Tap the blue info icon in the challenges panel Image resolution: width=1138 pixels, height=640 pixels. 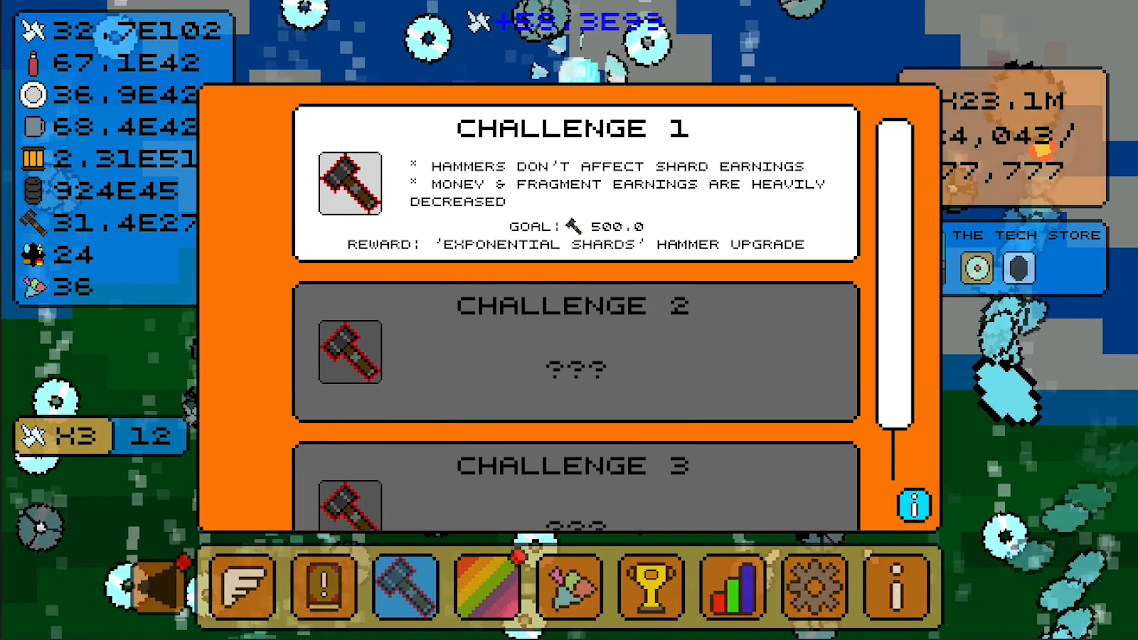(913, 505)
